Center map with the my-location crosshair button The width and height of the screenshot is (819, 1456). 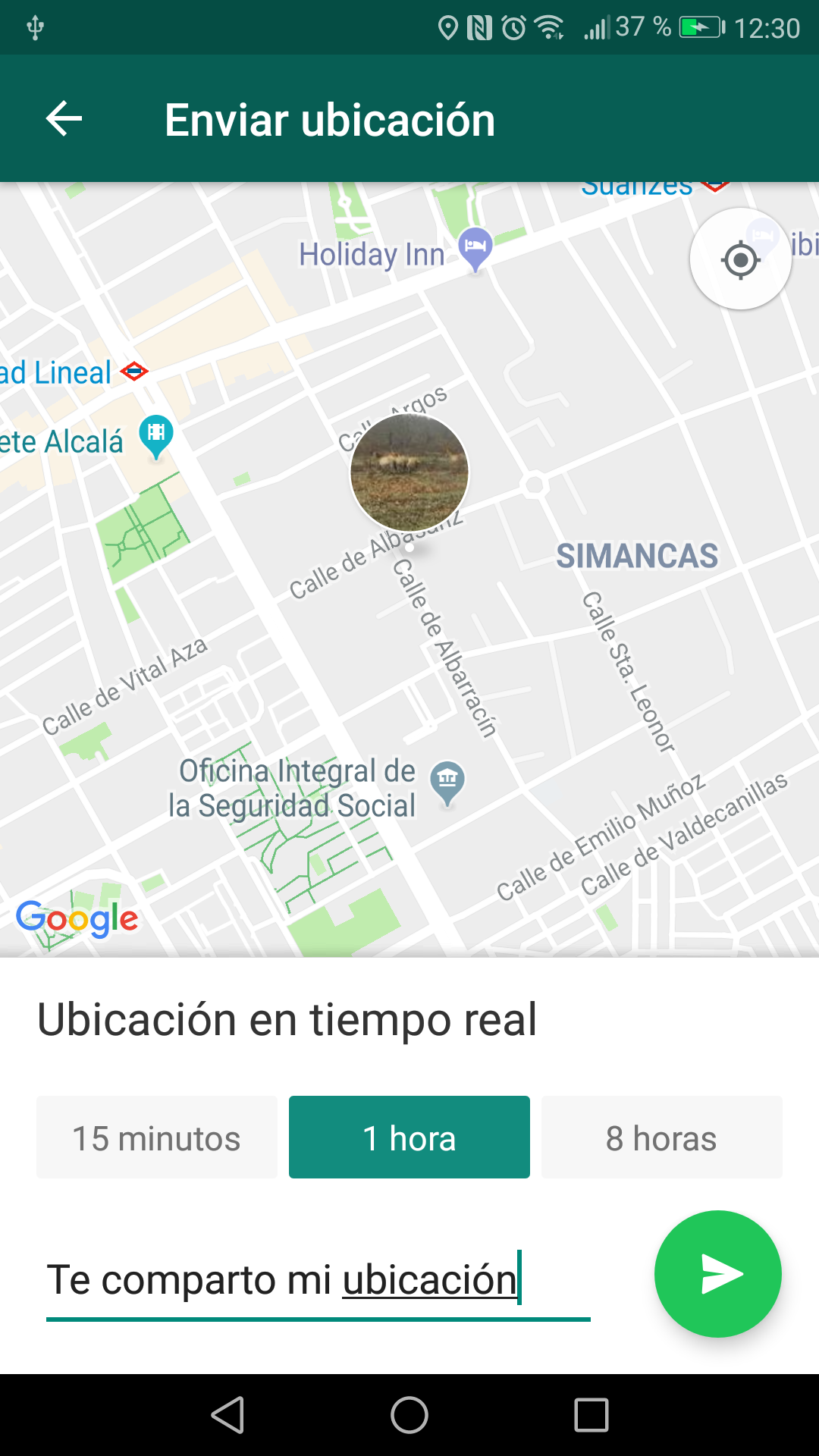click(x=739, y=259)
